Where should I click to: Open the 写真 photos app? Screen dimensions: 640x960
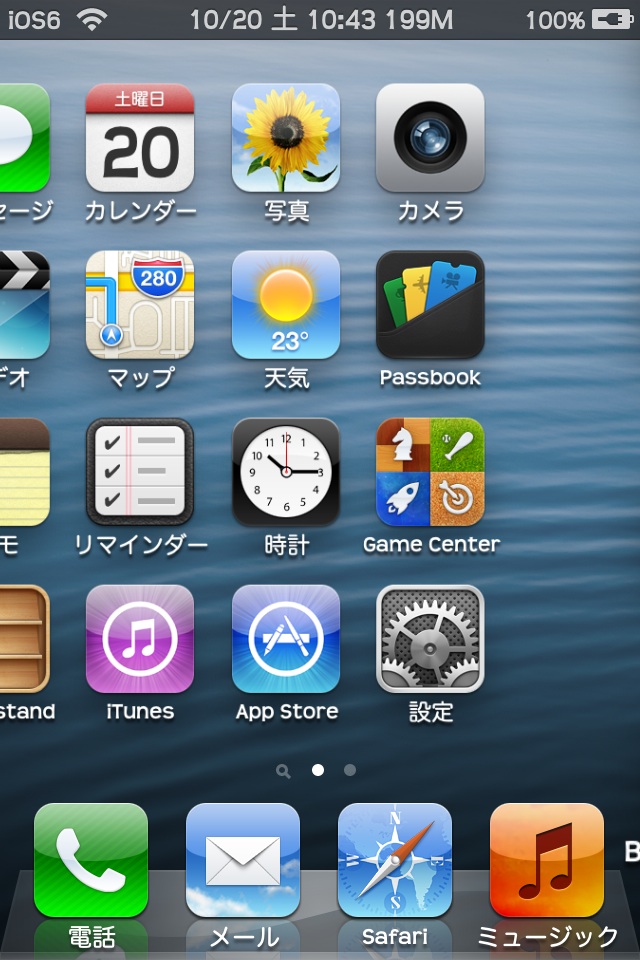click(286, 138)
